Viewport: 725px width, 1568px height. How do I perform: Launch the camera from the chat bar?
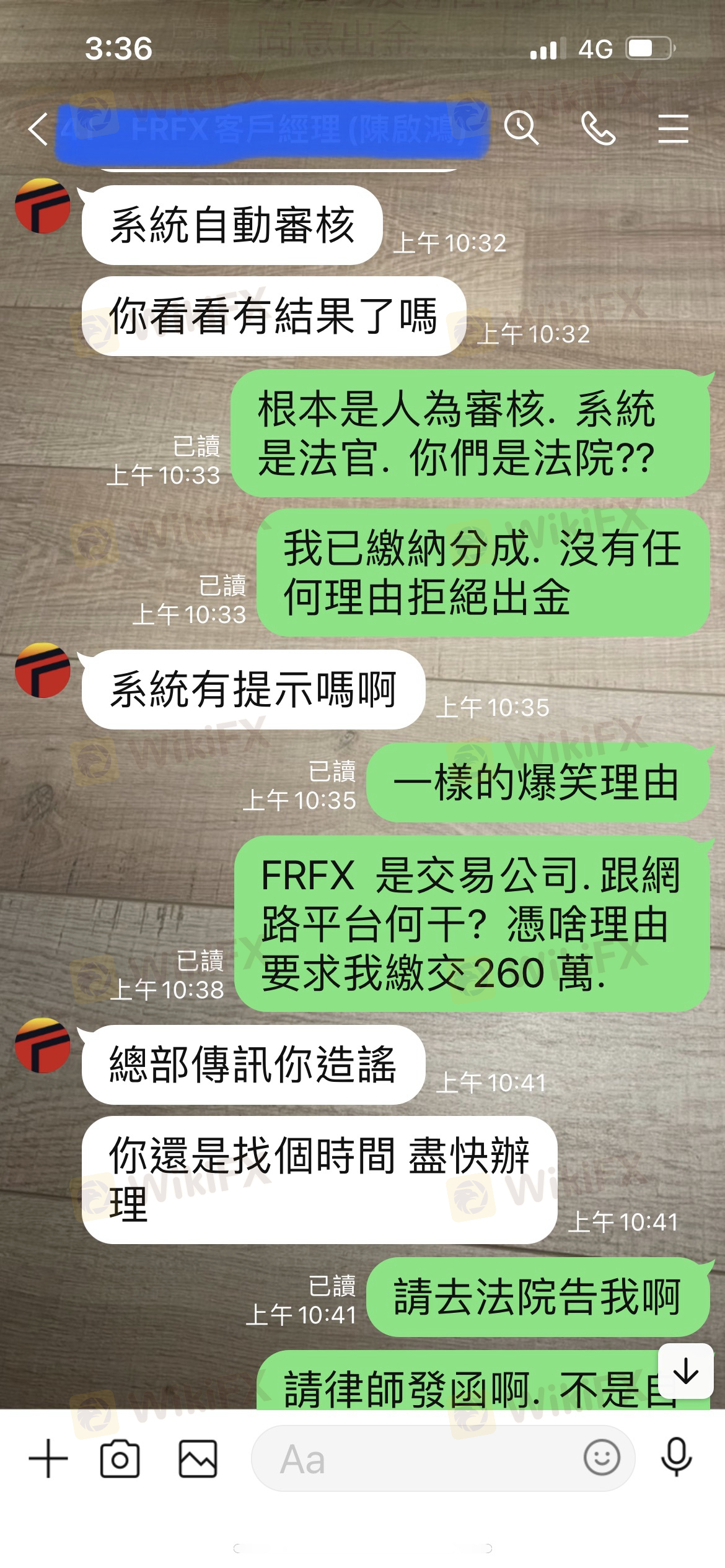(120, 1458)
